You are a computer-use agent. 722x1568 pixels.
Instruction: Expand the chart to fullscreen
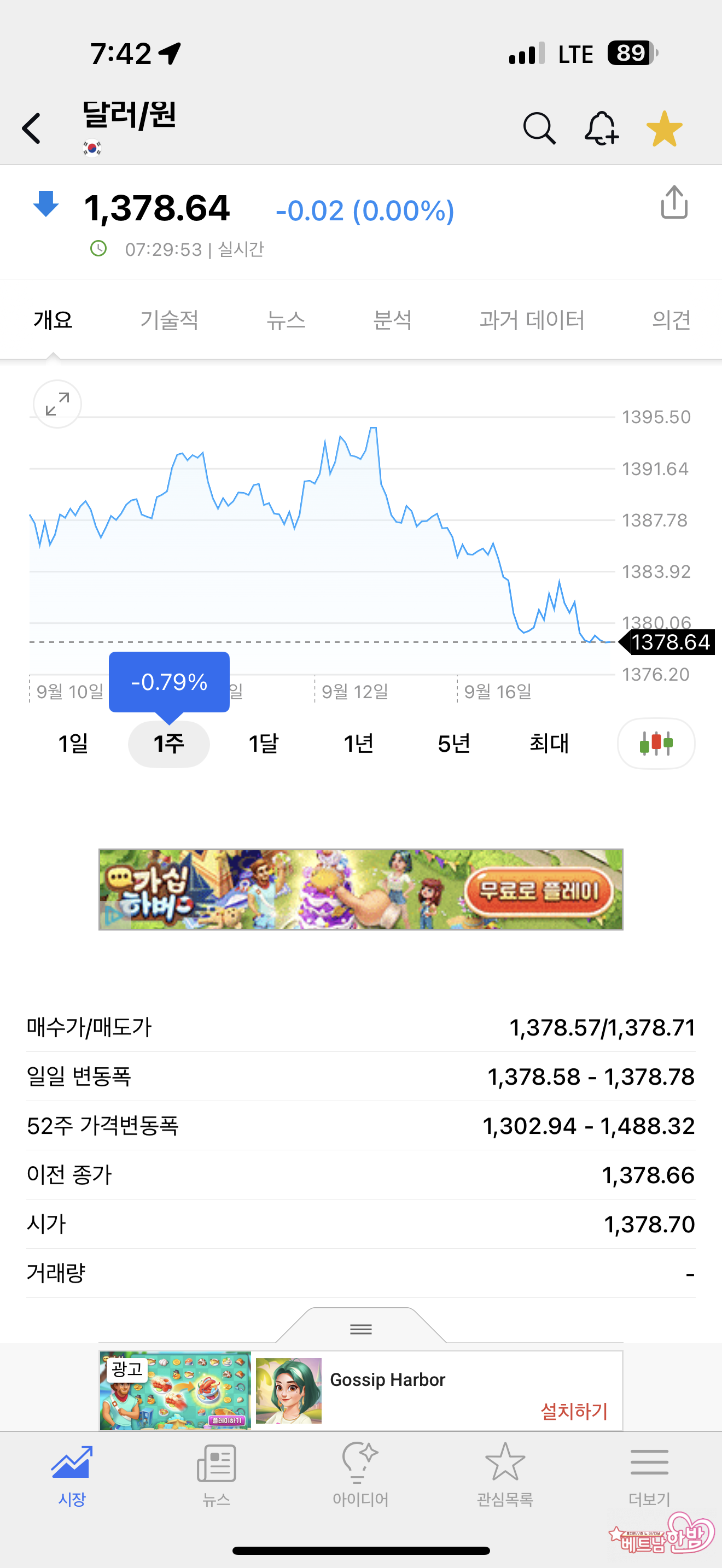(x=57, y=404)
